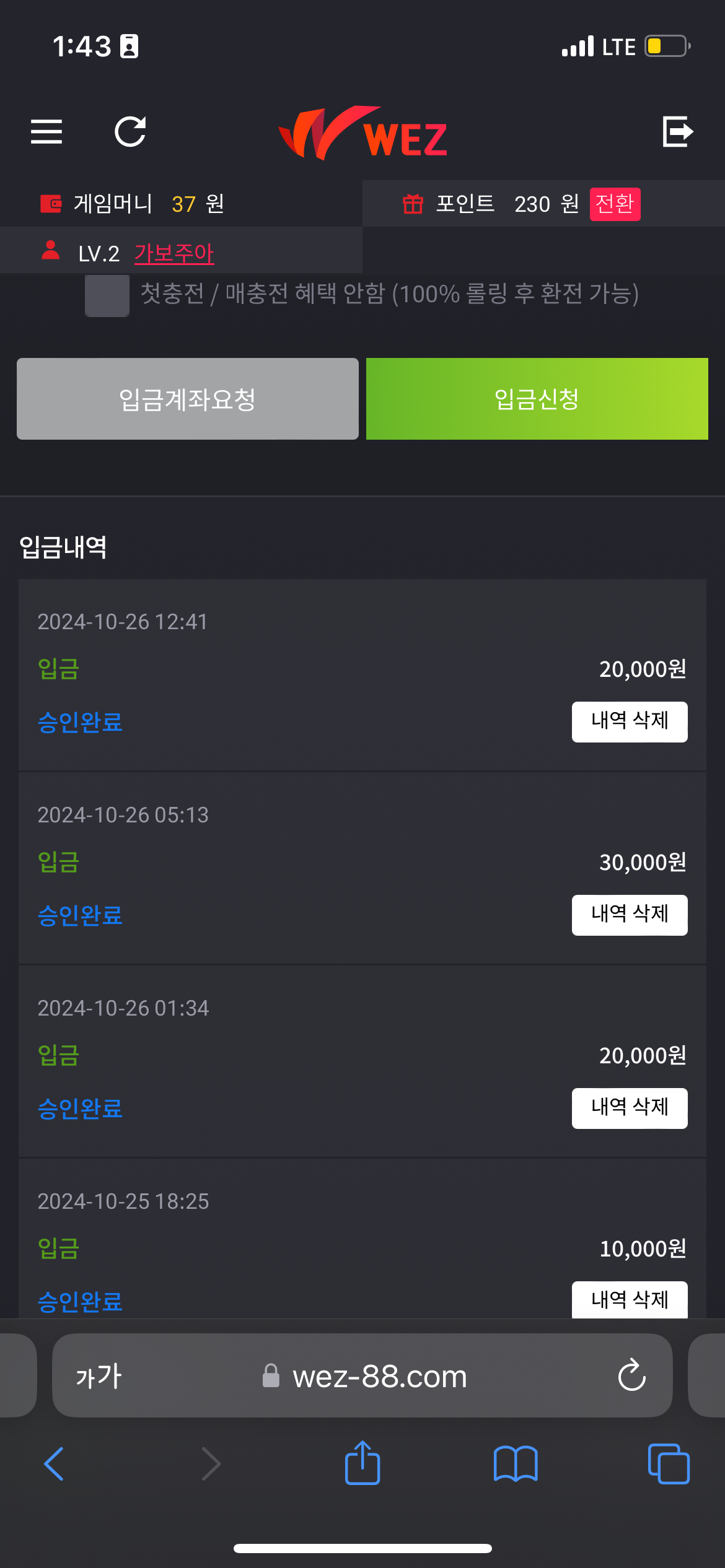Check the 첫충전 / 매충전 혜택 안함 box
725x1568 pixels.
point(107,295)
